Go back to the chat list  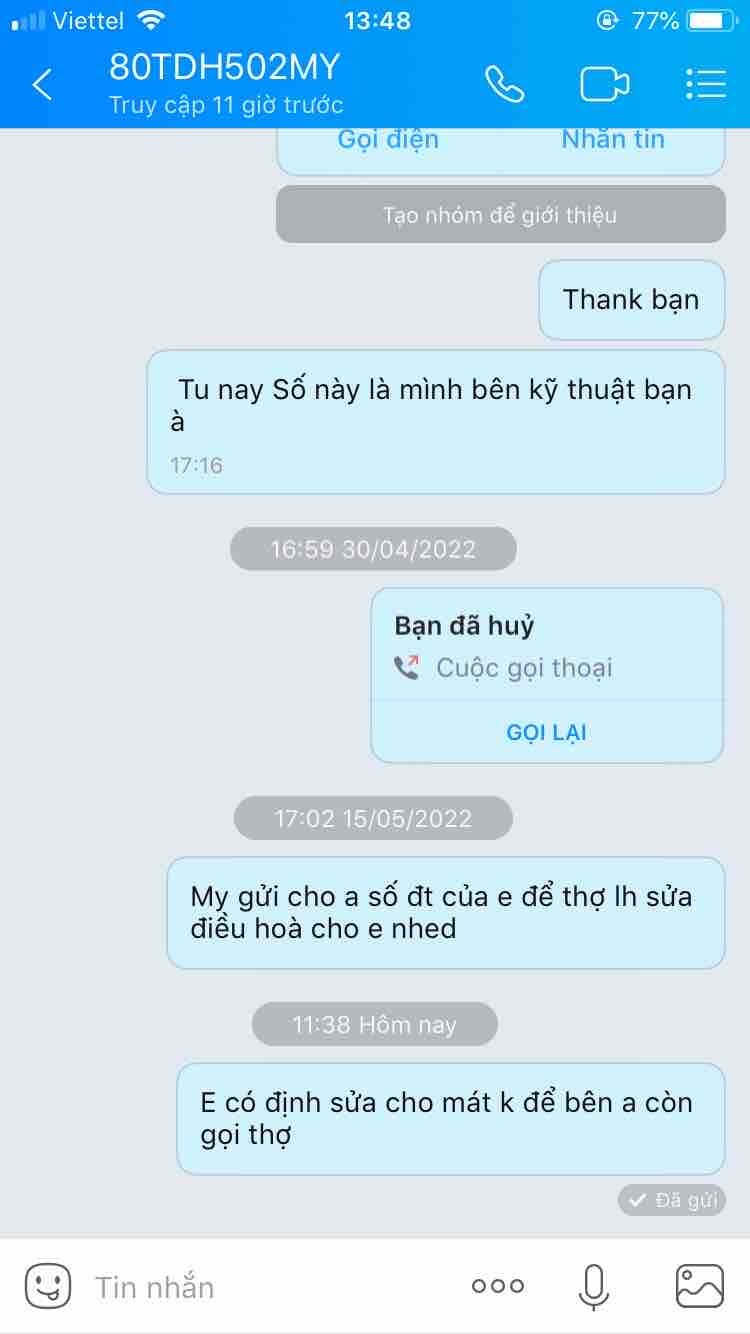(x=42, y=85)
